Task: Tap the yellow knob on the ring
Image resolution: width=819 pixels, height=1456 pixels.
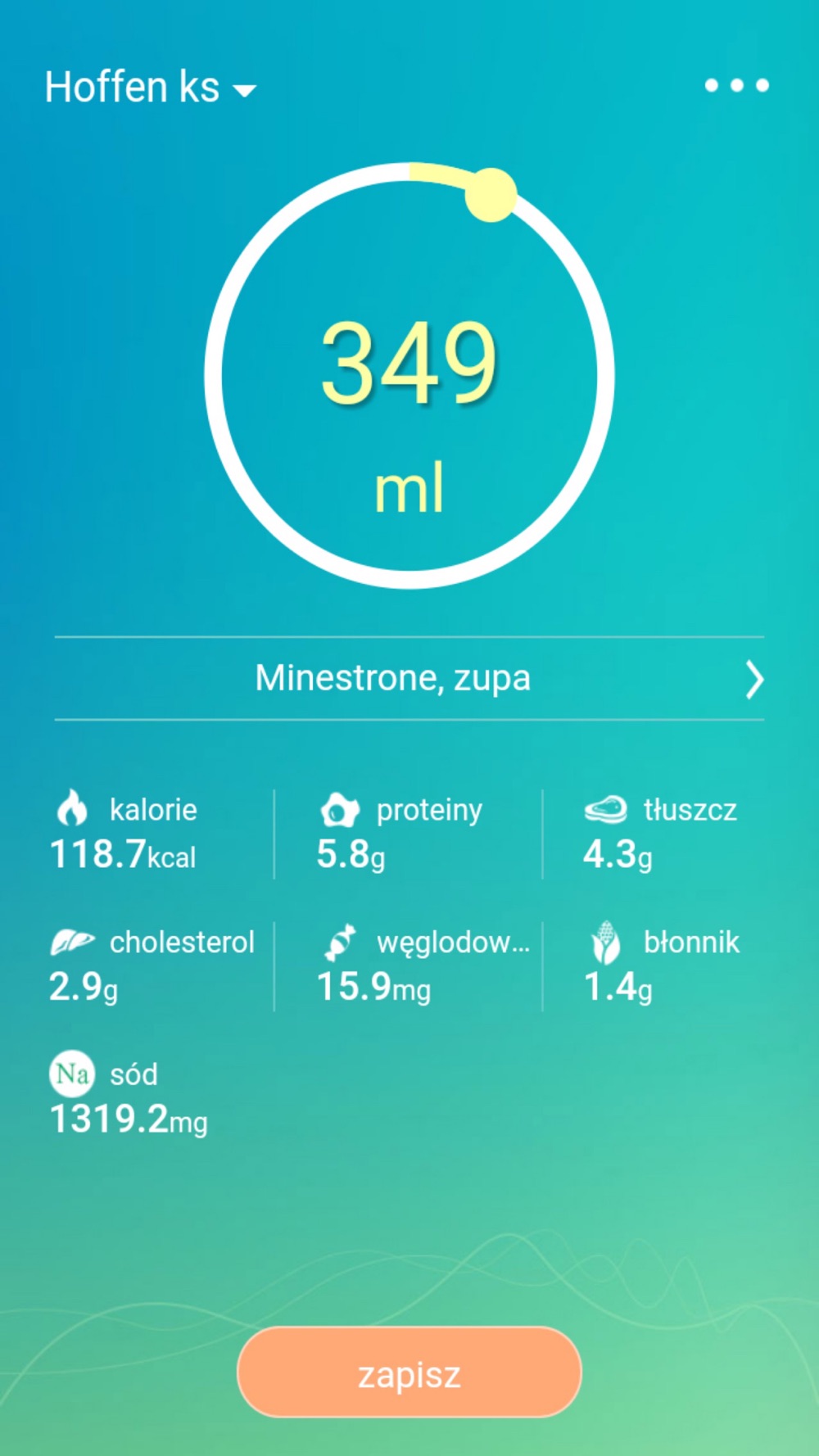Action: pos(491,195)
